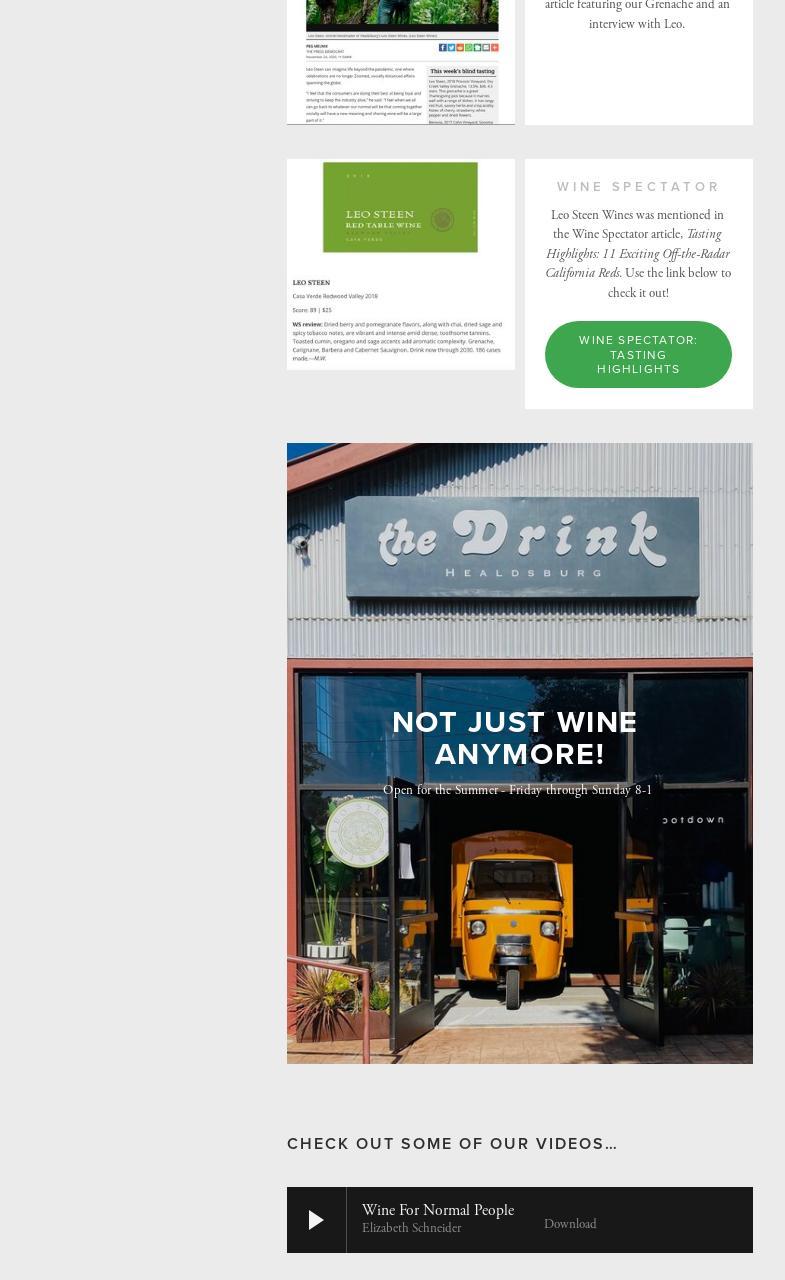Download the Wine For Normal People episode
Screen dimensions: 785x1280
570,1223
